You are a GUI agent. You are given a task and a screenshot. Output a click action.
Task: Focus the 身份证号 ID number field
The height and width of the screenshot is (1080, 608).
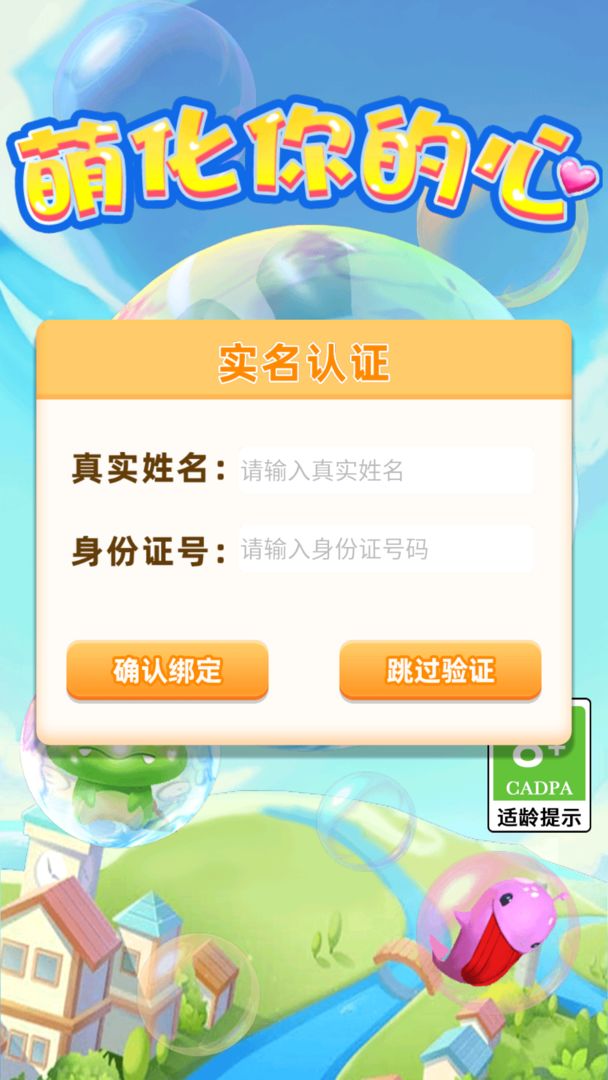click(386, 549)
